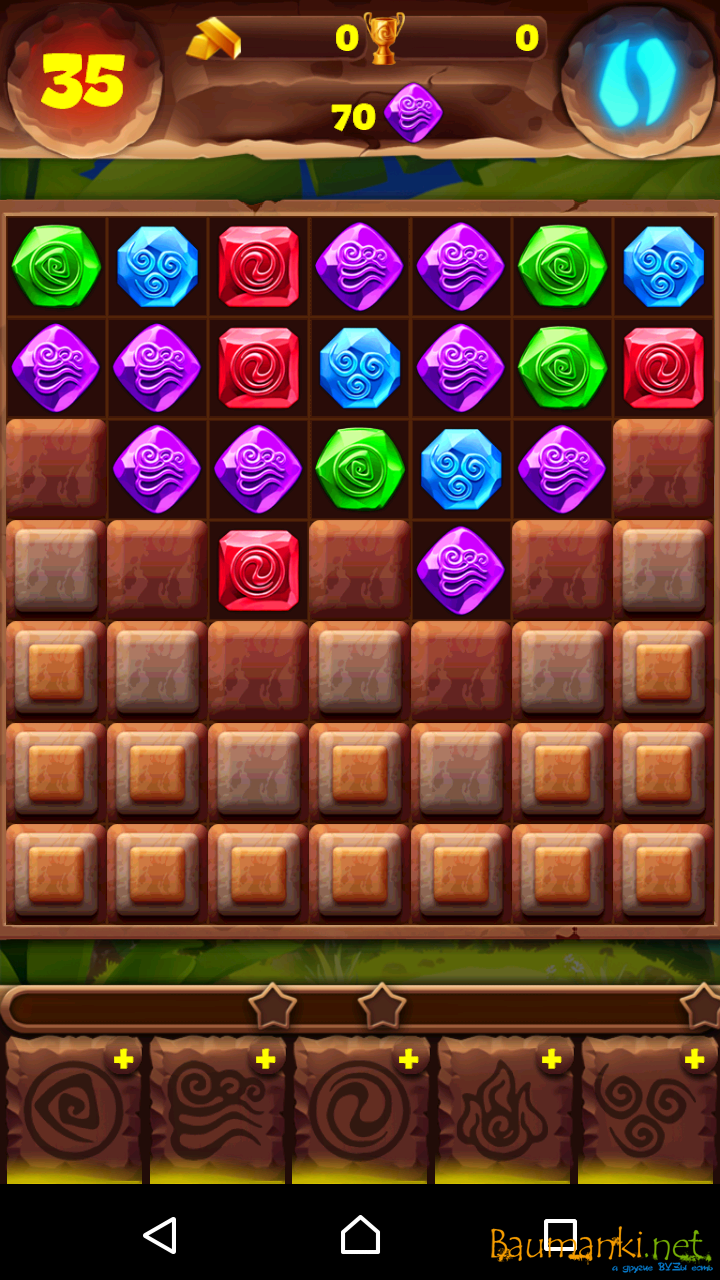The height and width of the screenshot is (1280, 720).
Task: Return to the home screen
Action: tap(360, 1235)
